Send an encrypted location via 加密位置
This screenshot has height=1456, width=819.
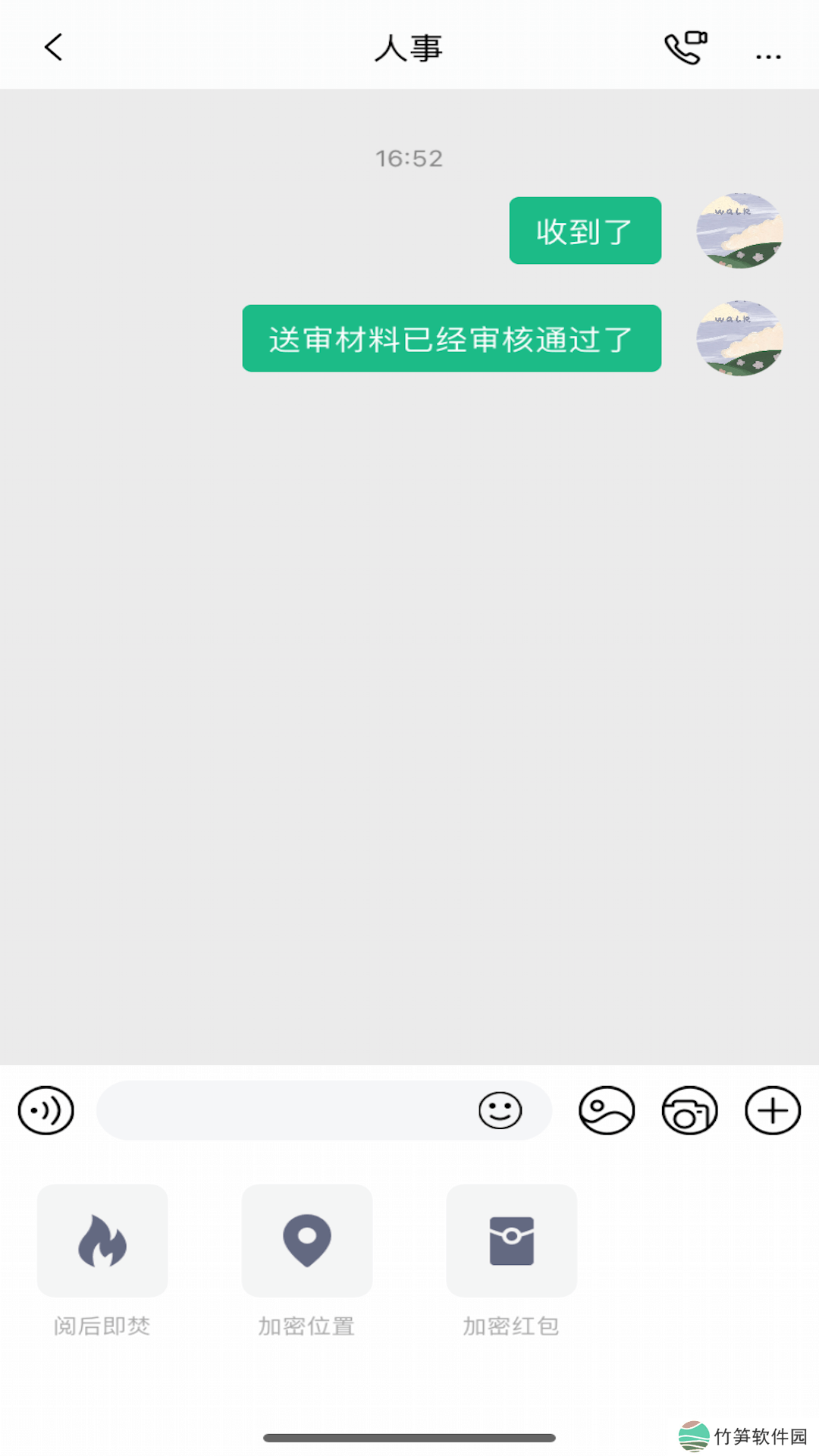(x=307, y=1241)
